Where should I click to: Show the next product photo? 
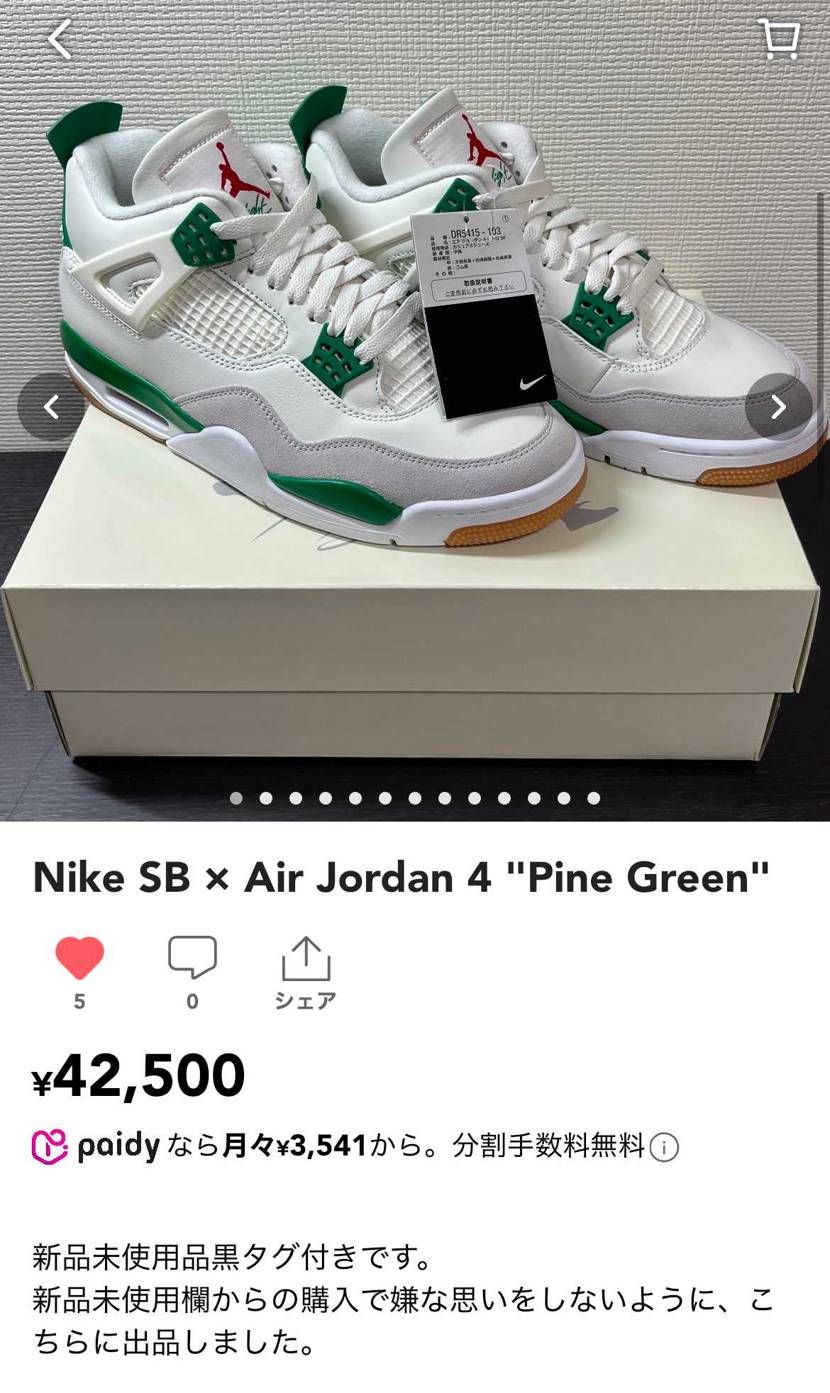pyautogui.click(x=778, y=407)
